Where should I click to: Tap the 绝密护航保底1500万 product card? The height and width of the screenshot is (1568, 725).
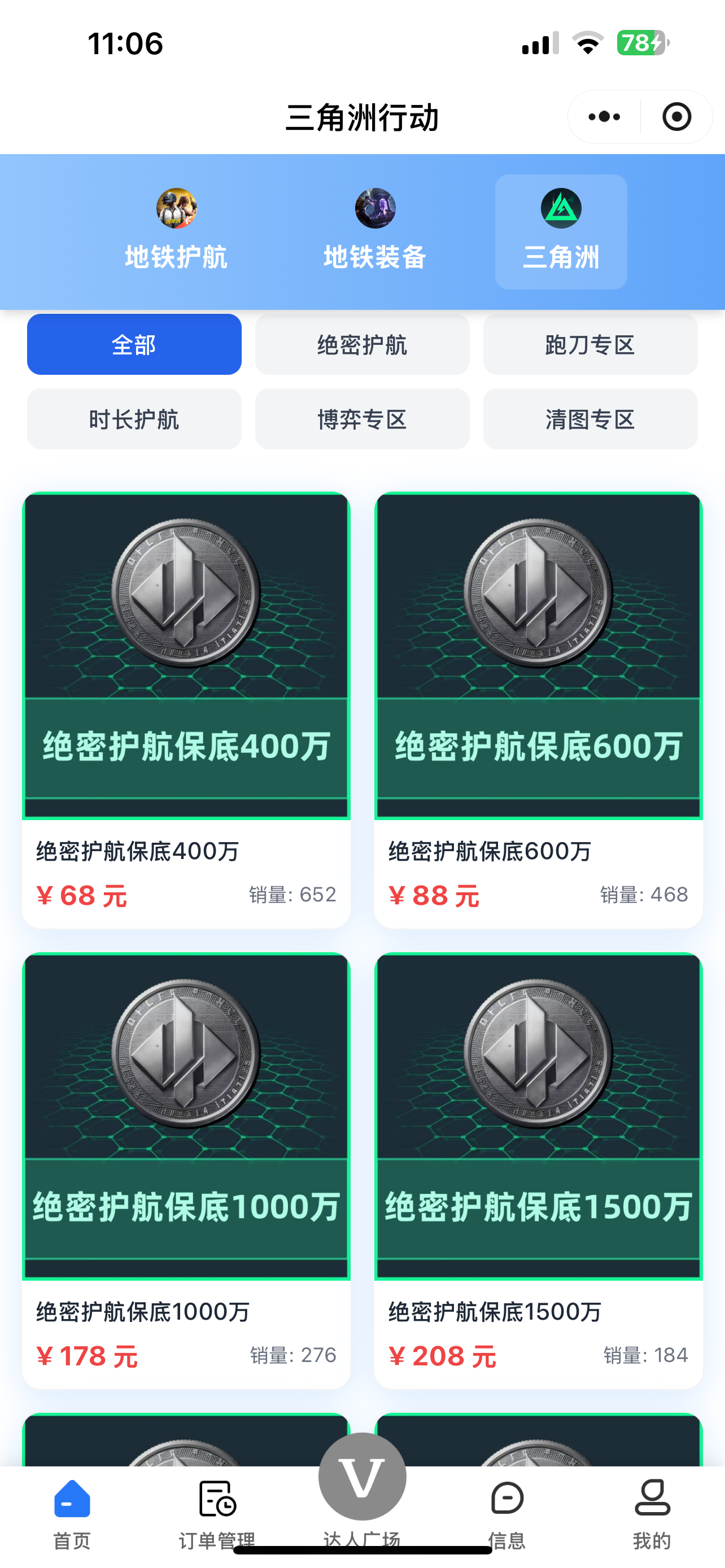[538, 1170]
